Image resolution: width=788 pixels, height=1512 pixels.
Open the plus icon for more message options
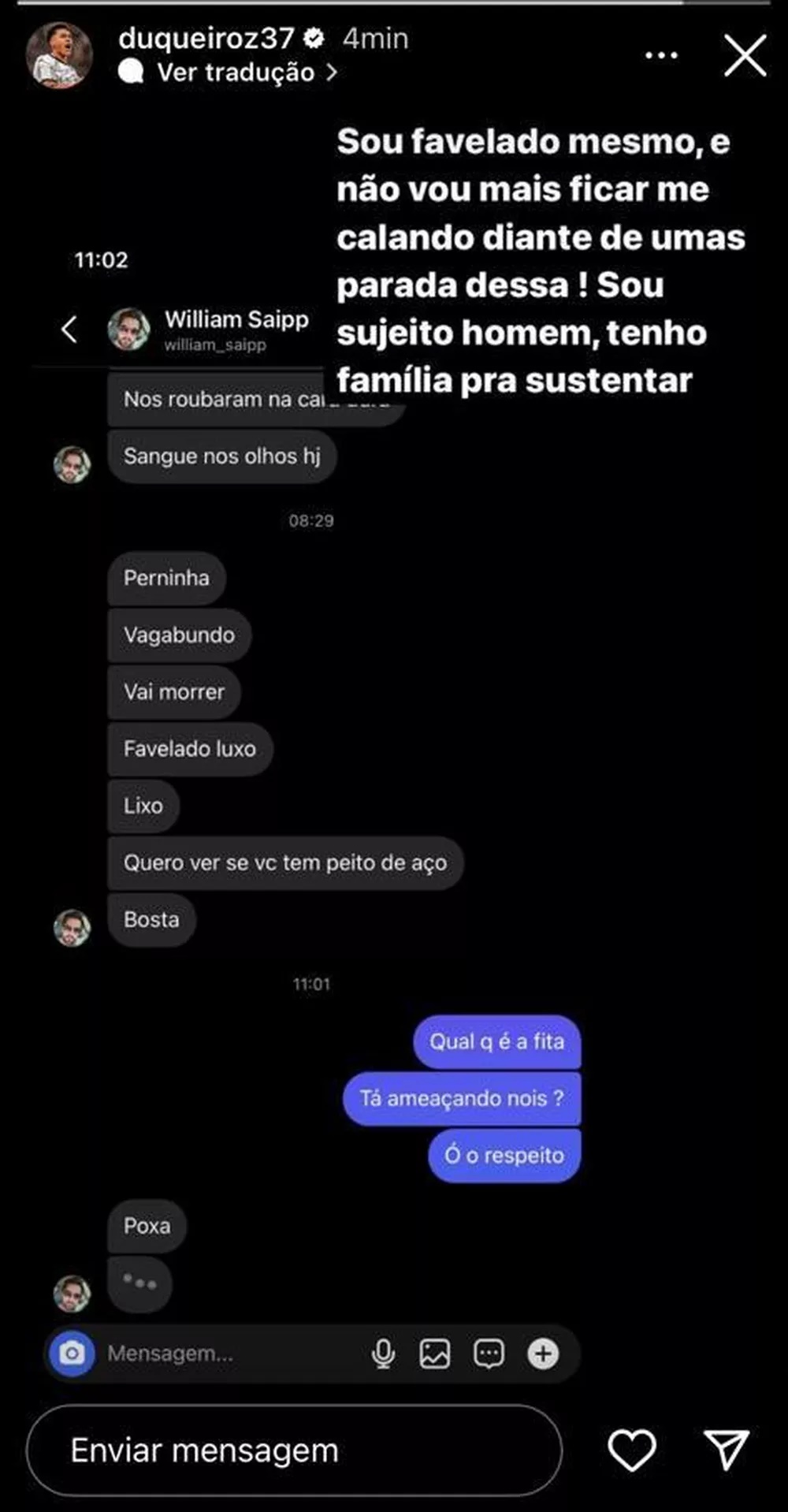544,1354
